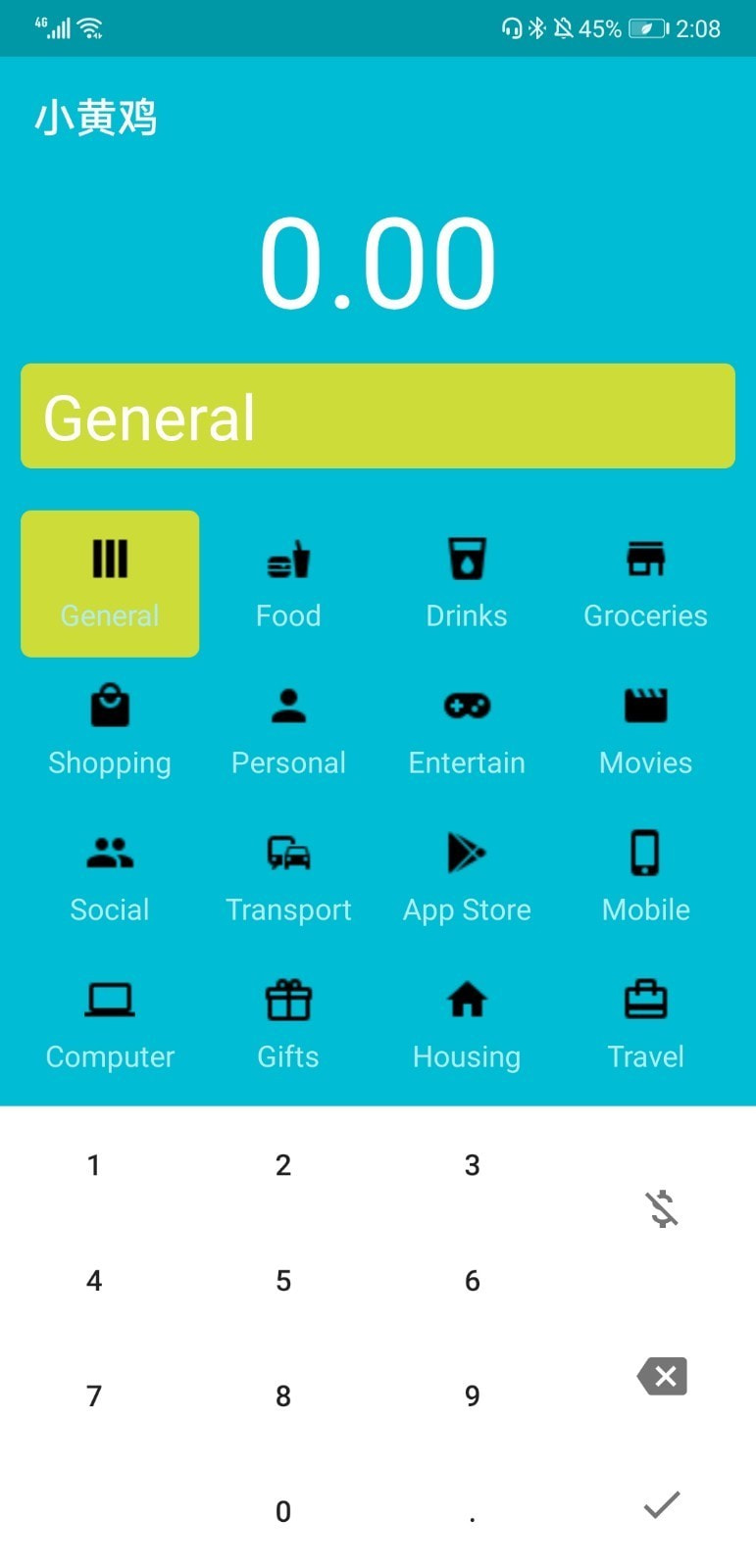Pick the Housing category

click(467, 1025)
